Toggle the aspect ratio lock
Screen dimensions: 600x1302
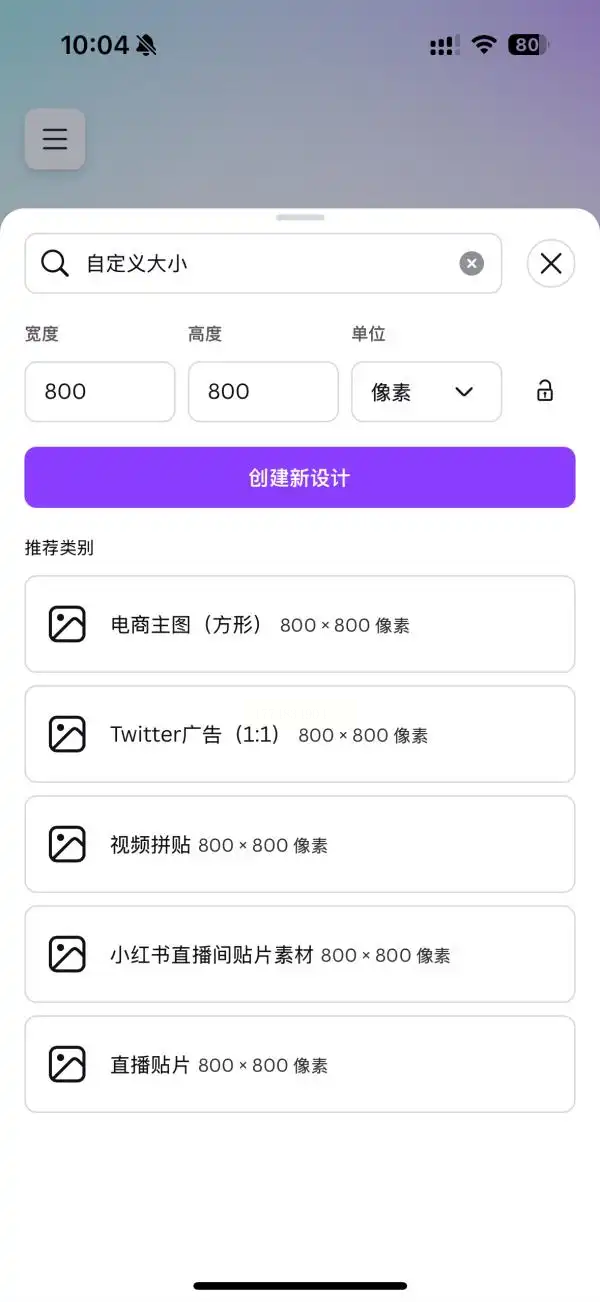545,391
